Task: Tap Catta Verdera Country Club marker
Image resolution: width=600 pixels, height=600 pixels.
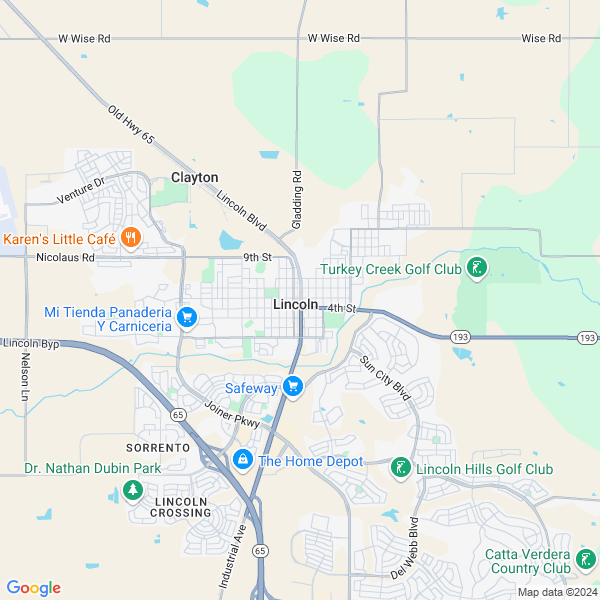Action: (586, 560)
